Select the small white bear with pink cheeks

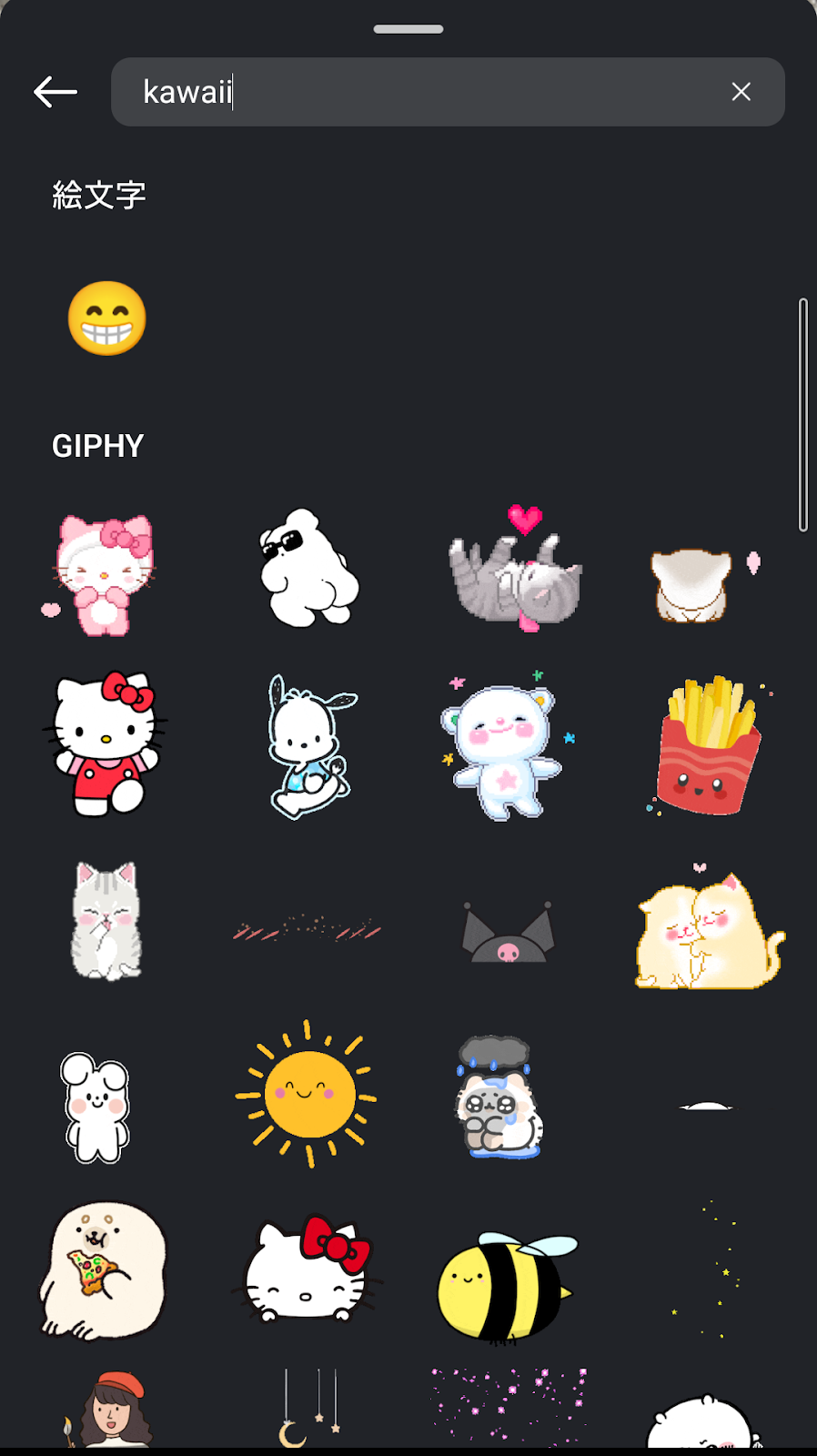pos(96,1108)
